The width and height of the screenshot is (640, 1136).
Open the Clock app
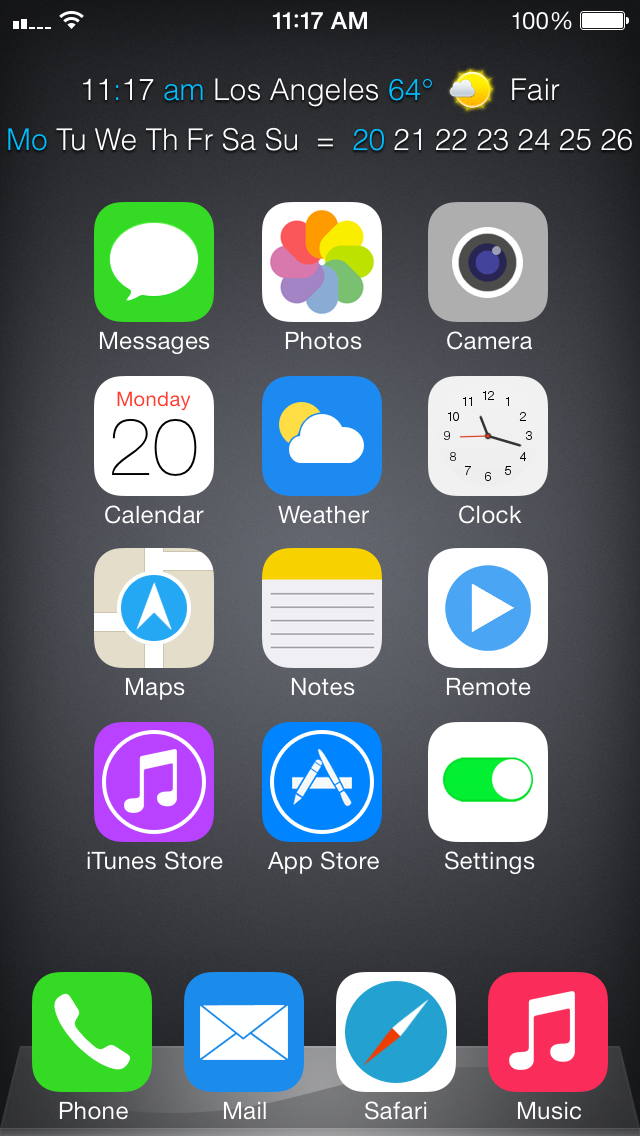point(488,435)
